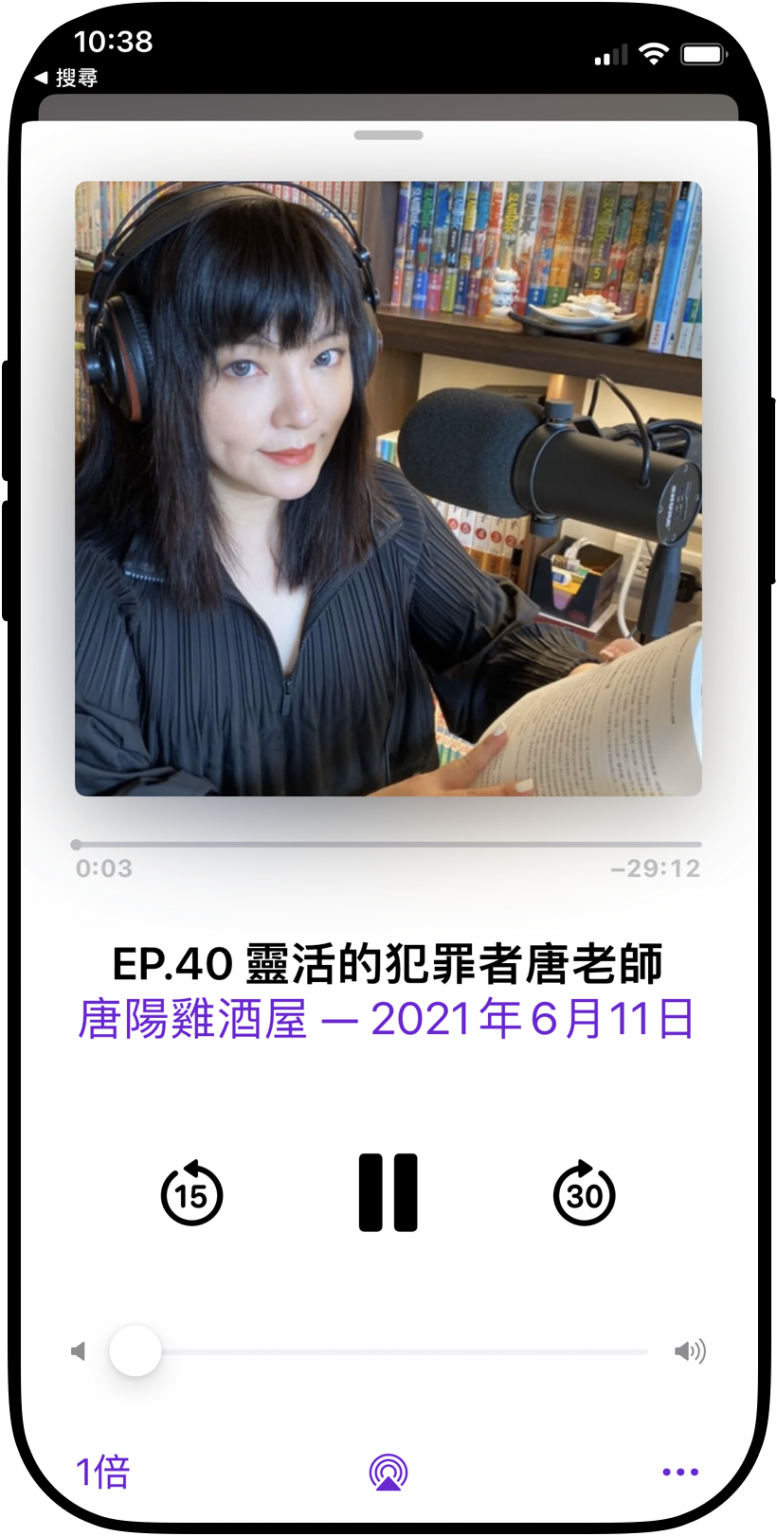
Task: Tap the playback progress bar
Action: [388, 845]
